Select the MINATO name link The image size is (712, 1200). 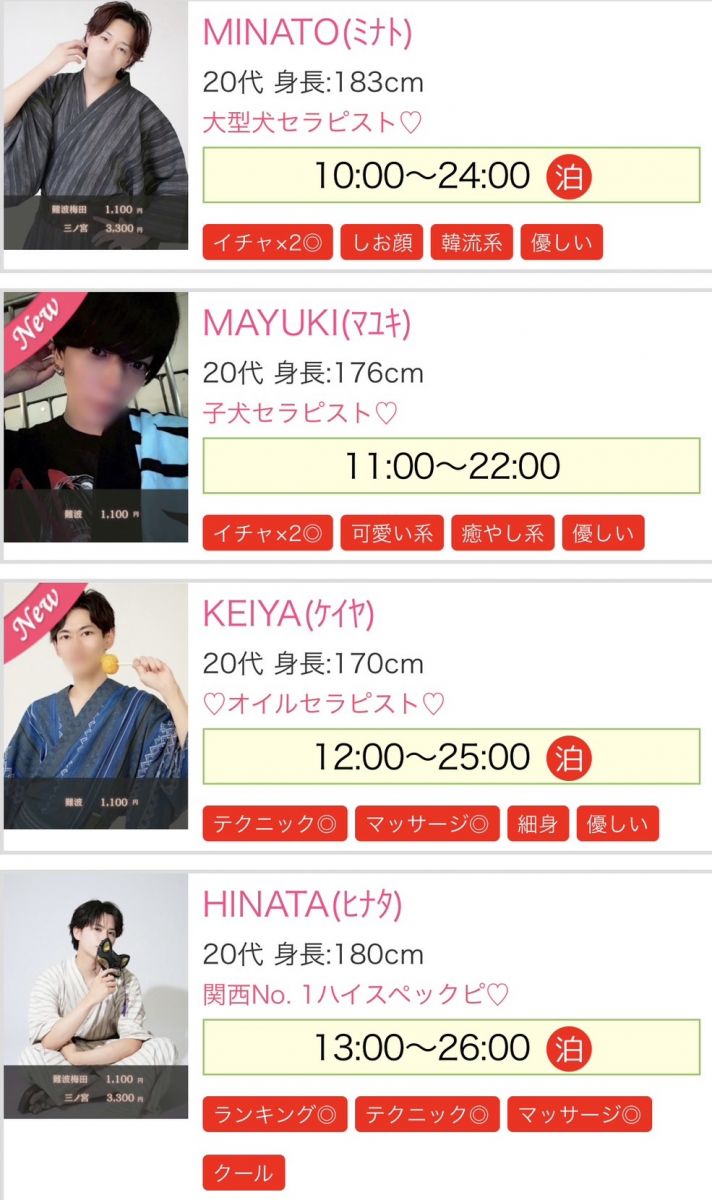(x=307, y=33)
